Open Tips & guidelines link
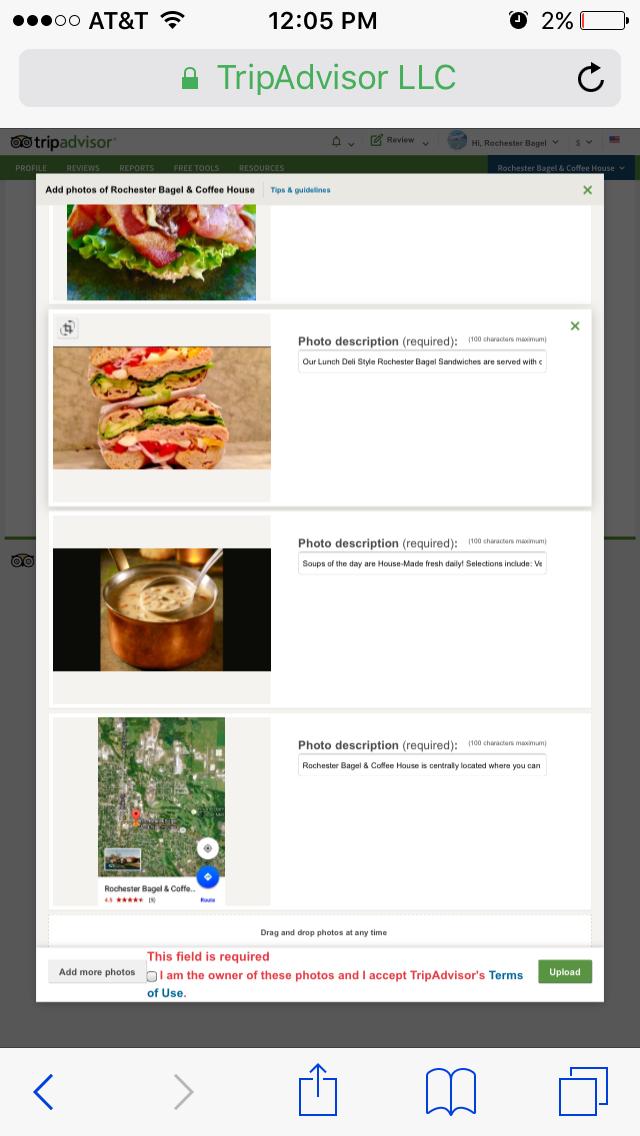640x1136 pixels. [x=300, y=190]
